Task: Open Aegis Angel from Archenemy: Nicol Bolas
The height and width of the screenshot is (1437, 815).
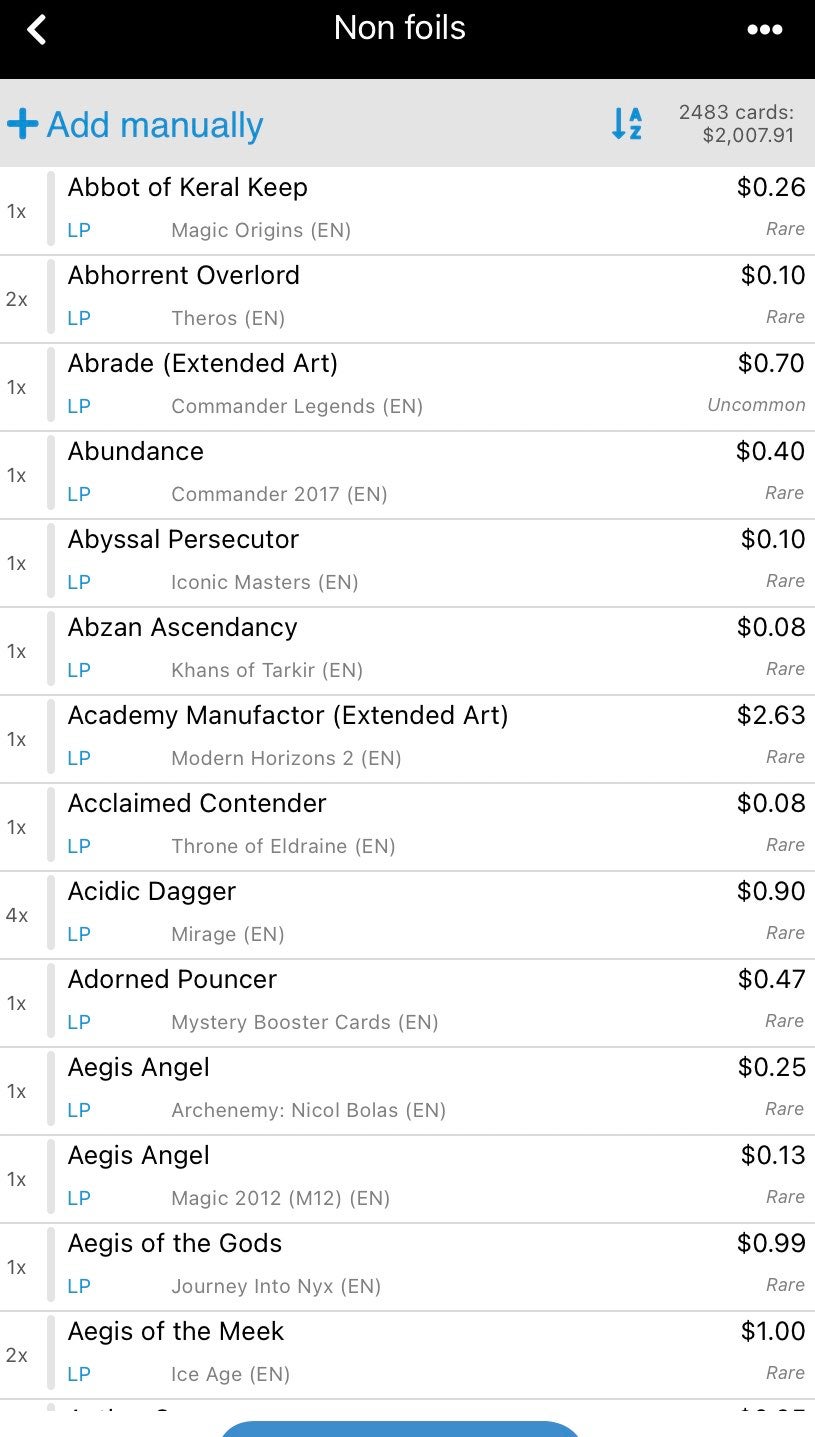Action: (407, 1091)
